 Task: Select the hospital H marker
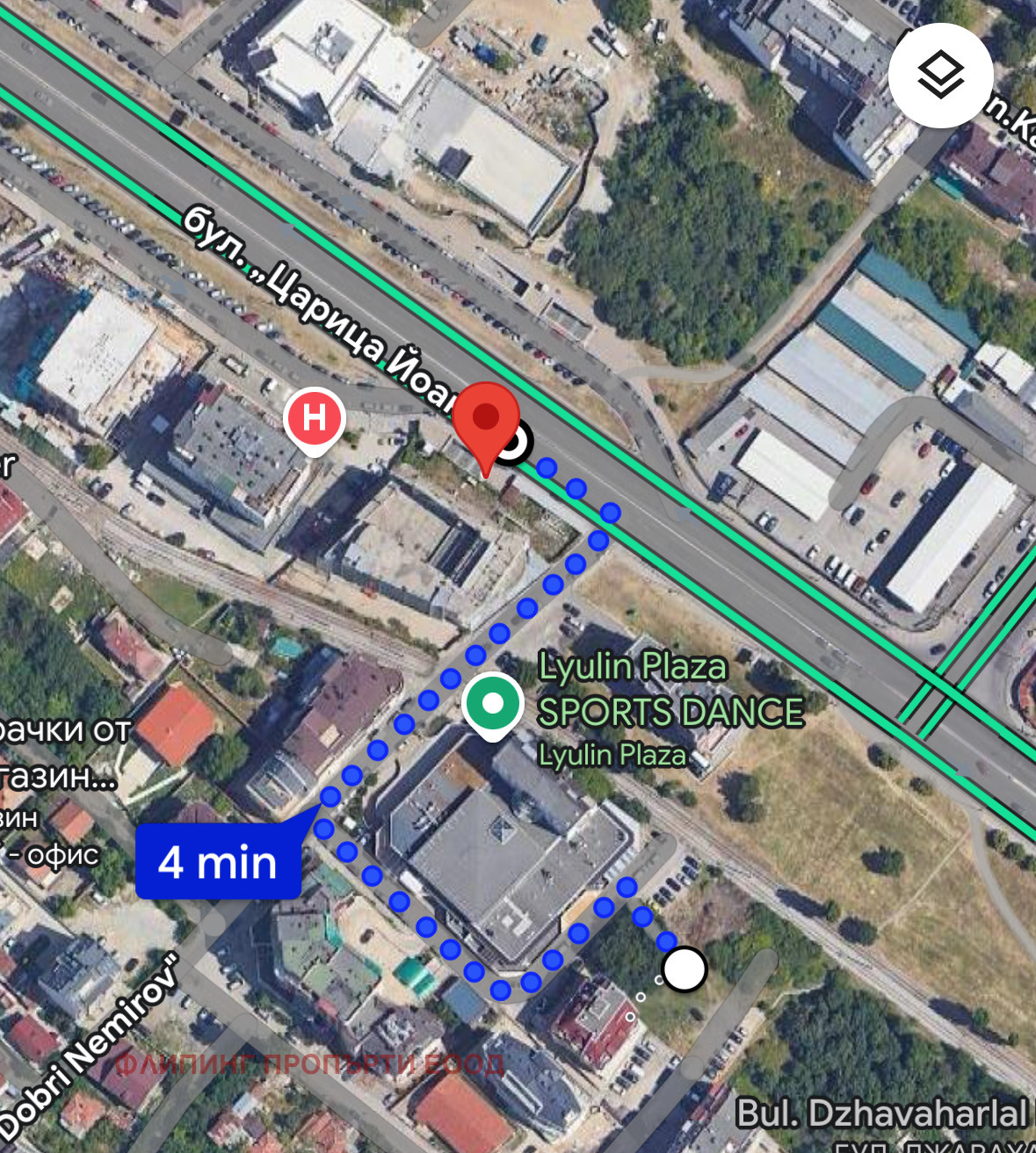314,417
